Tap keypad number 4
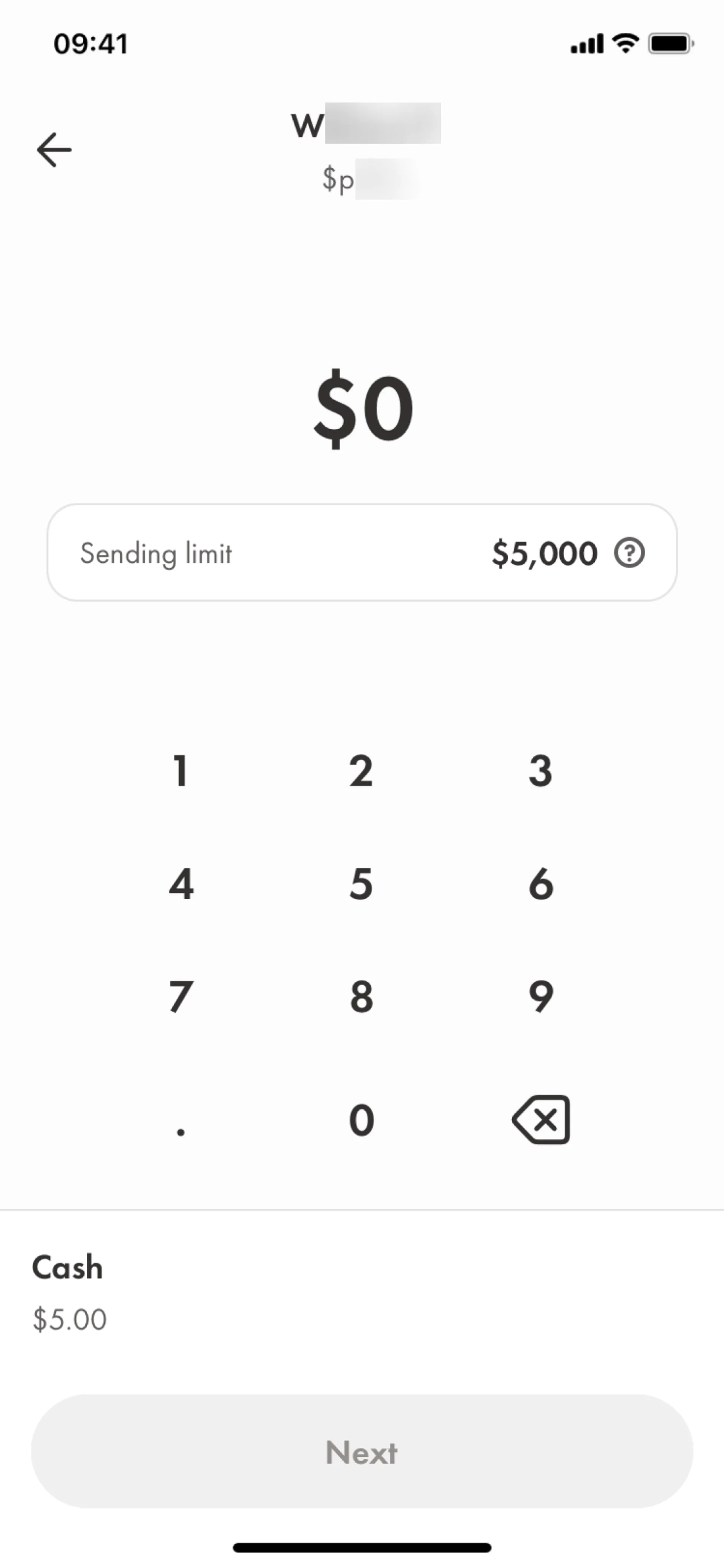This screenshot has width=724, height=1568. coord(181,884)
